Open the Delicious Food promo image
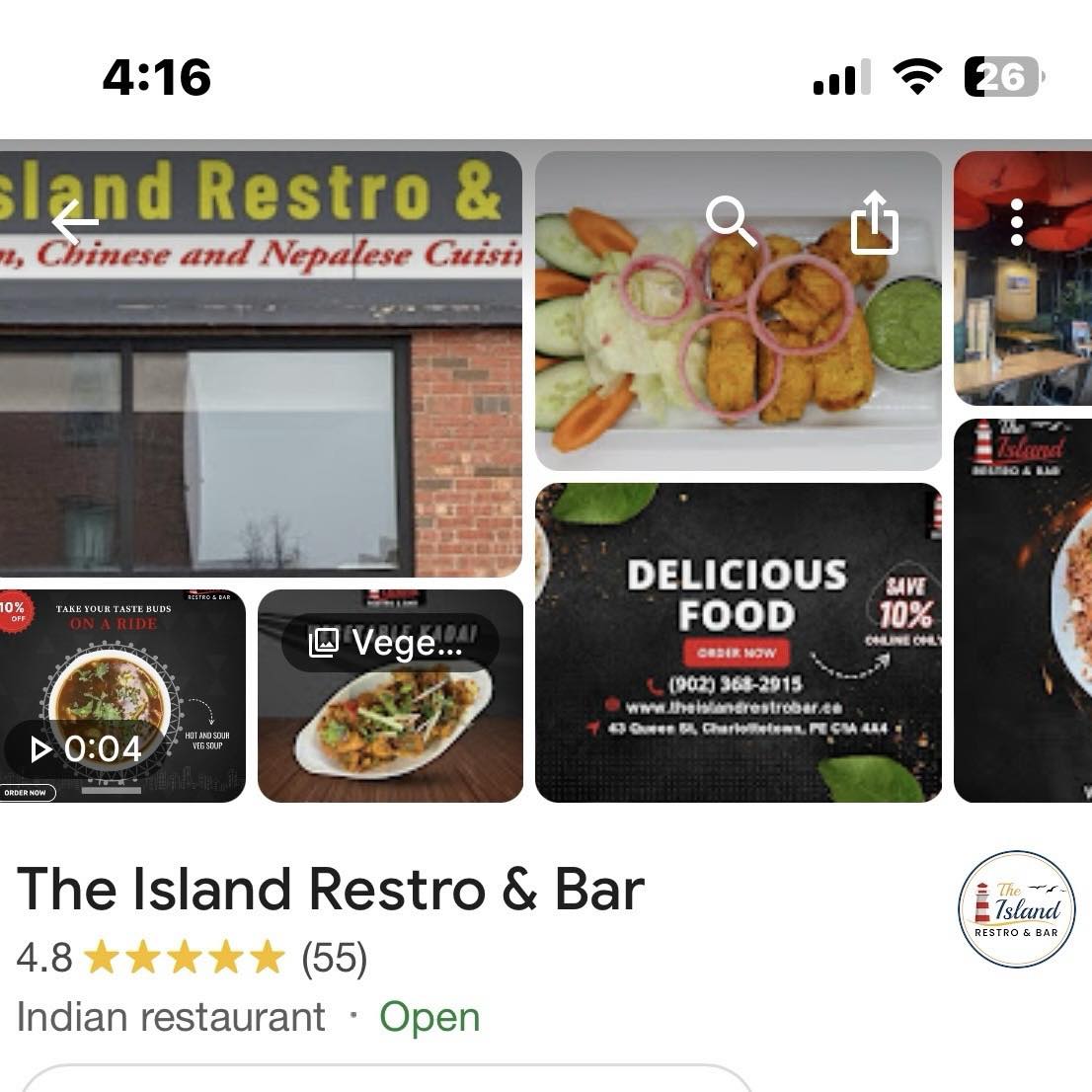This screenshot has height=1092, width=1092. [x=738, y=642]
